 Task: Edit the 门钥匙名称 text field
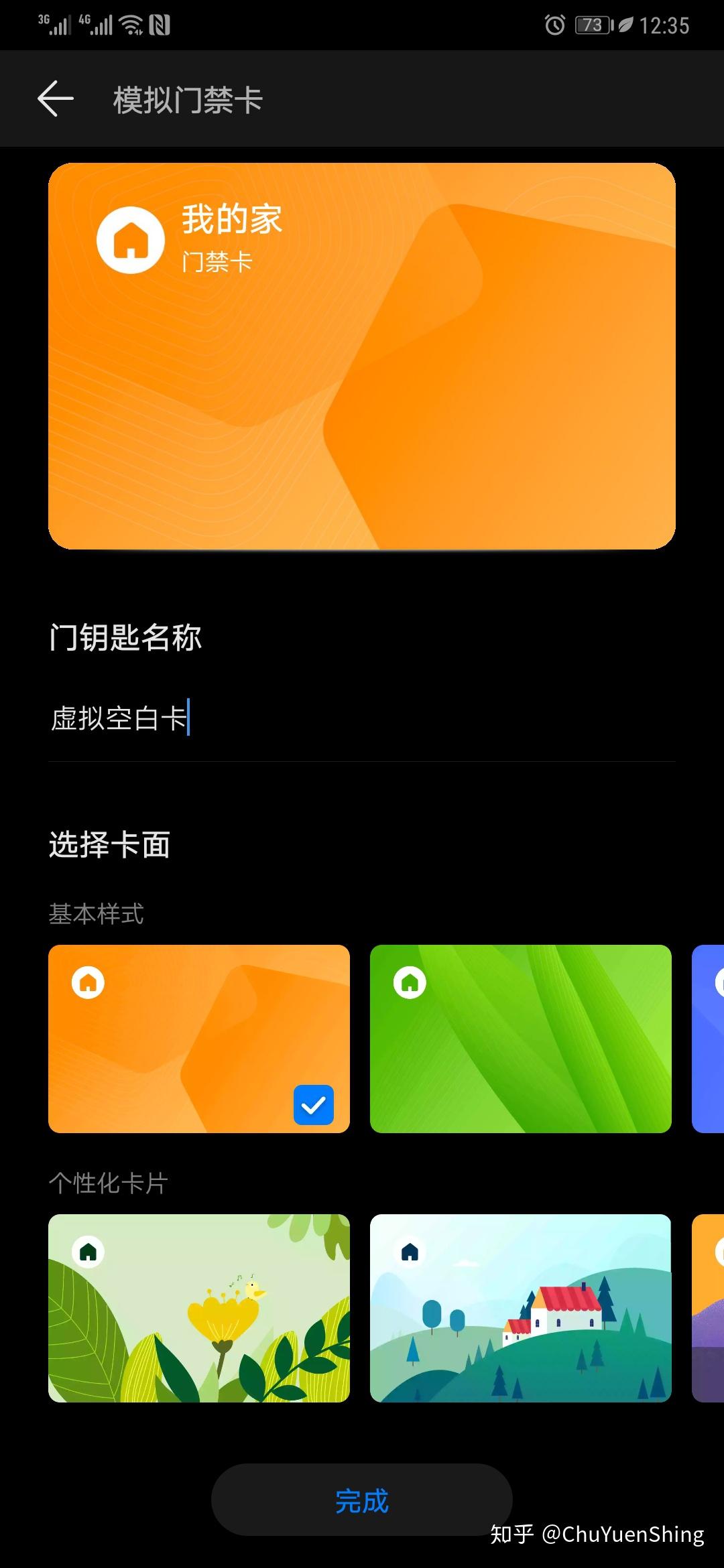point(362,718)
